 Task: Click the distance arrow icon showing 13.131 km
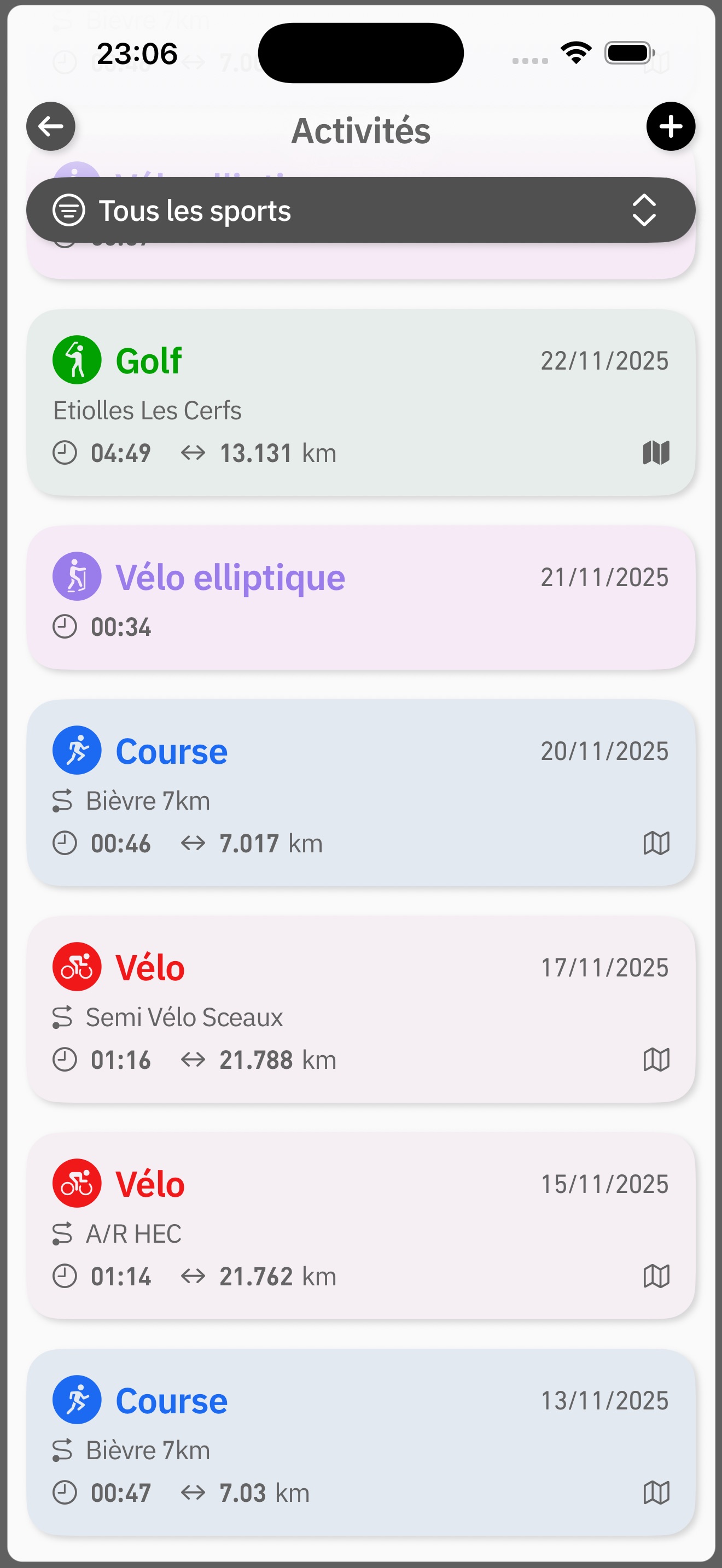click(194, 452)
